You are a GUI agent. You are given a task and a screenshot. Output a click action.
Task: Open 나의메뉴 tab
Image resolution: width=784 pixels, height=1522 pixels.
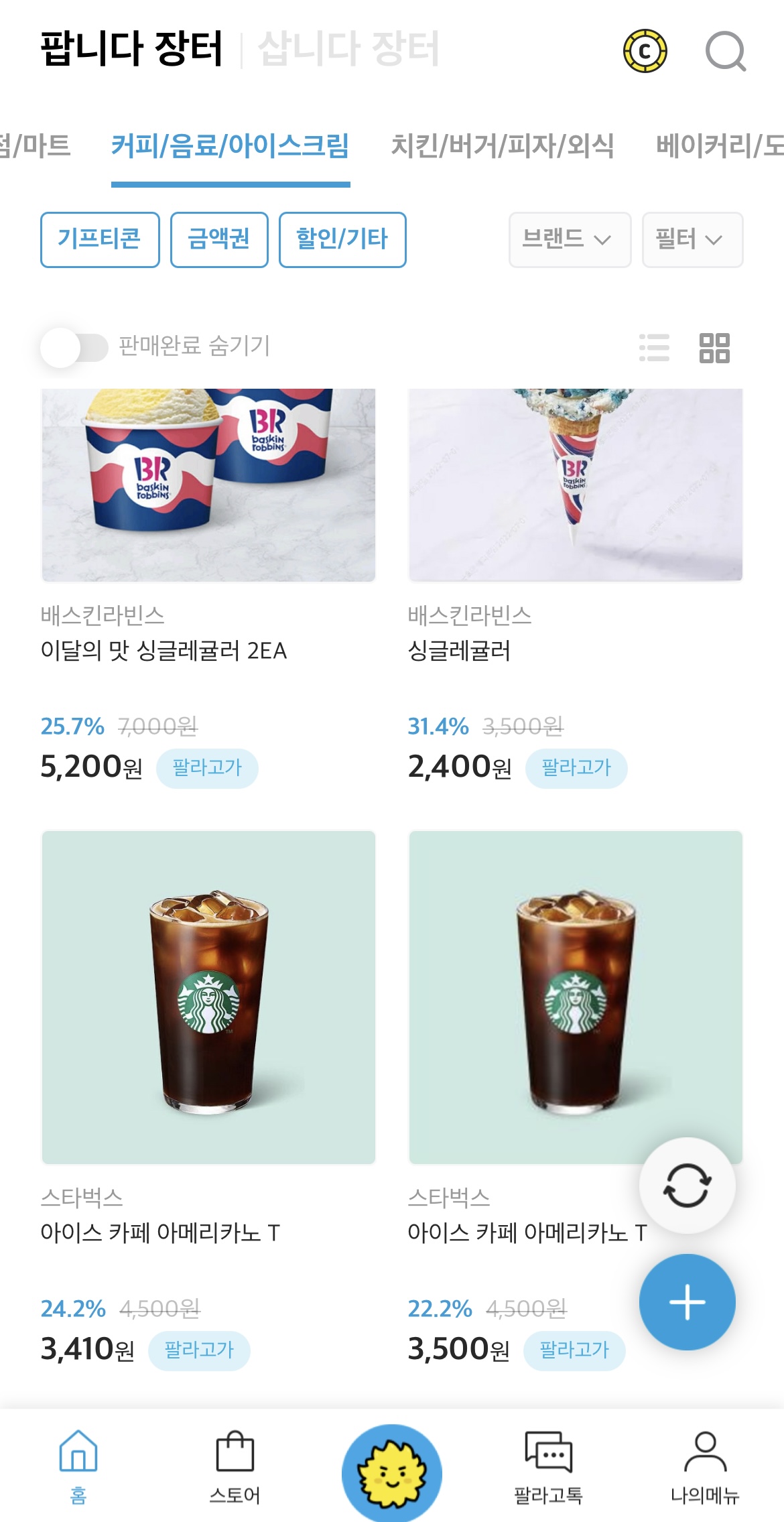(x=705, y=1468)
